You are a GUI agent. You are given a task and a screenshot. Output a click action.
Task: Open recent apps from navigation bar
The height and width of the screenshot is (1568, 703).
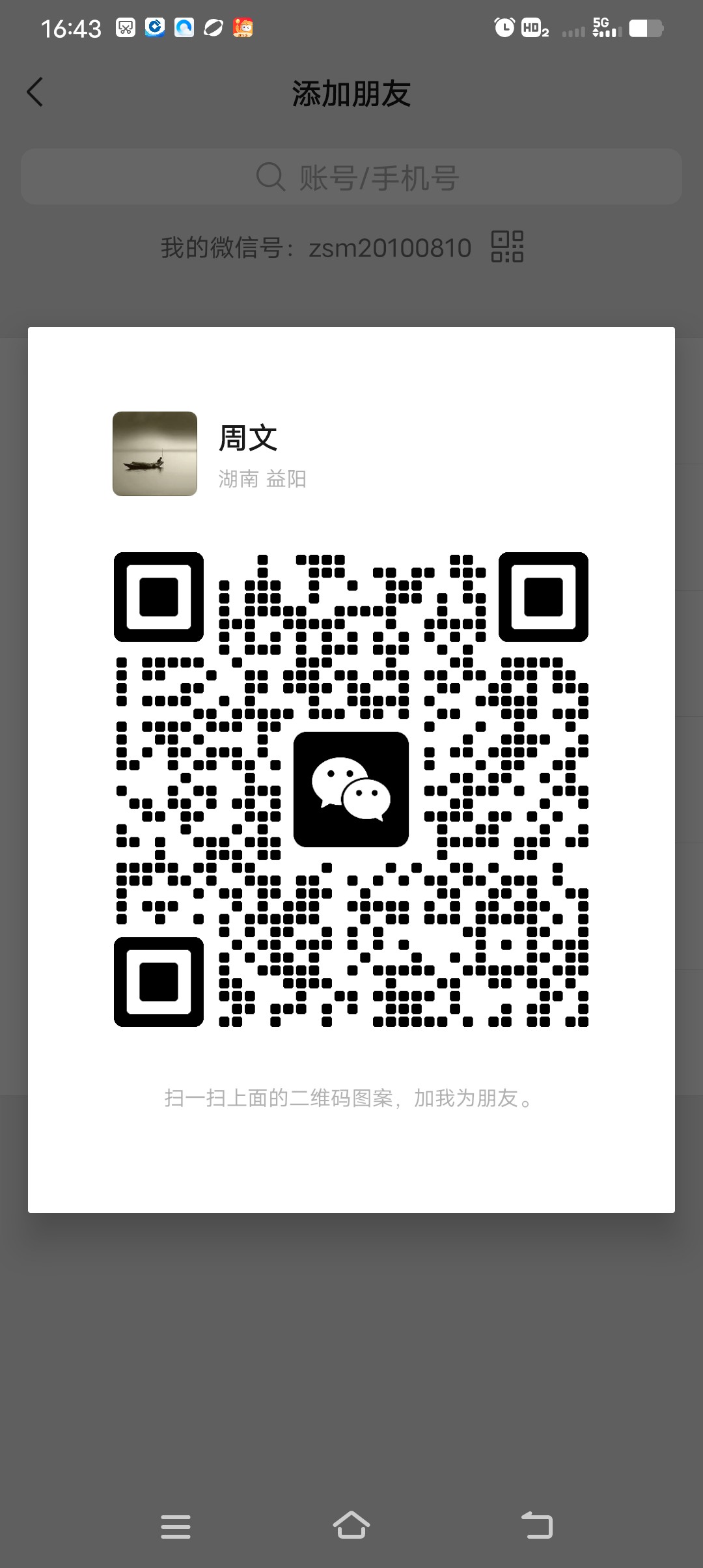coord(176,1526)
